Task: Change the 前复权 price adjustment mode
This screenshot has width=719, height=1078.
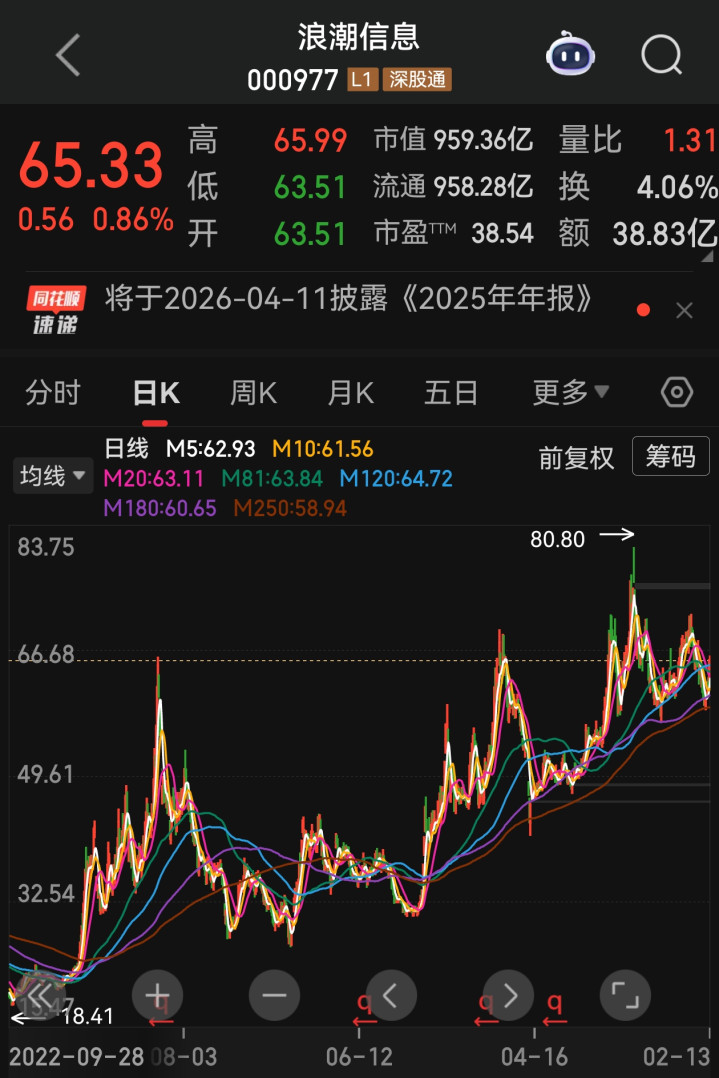Action: tap(576, 458)
